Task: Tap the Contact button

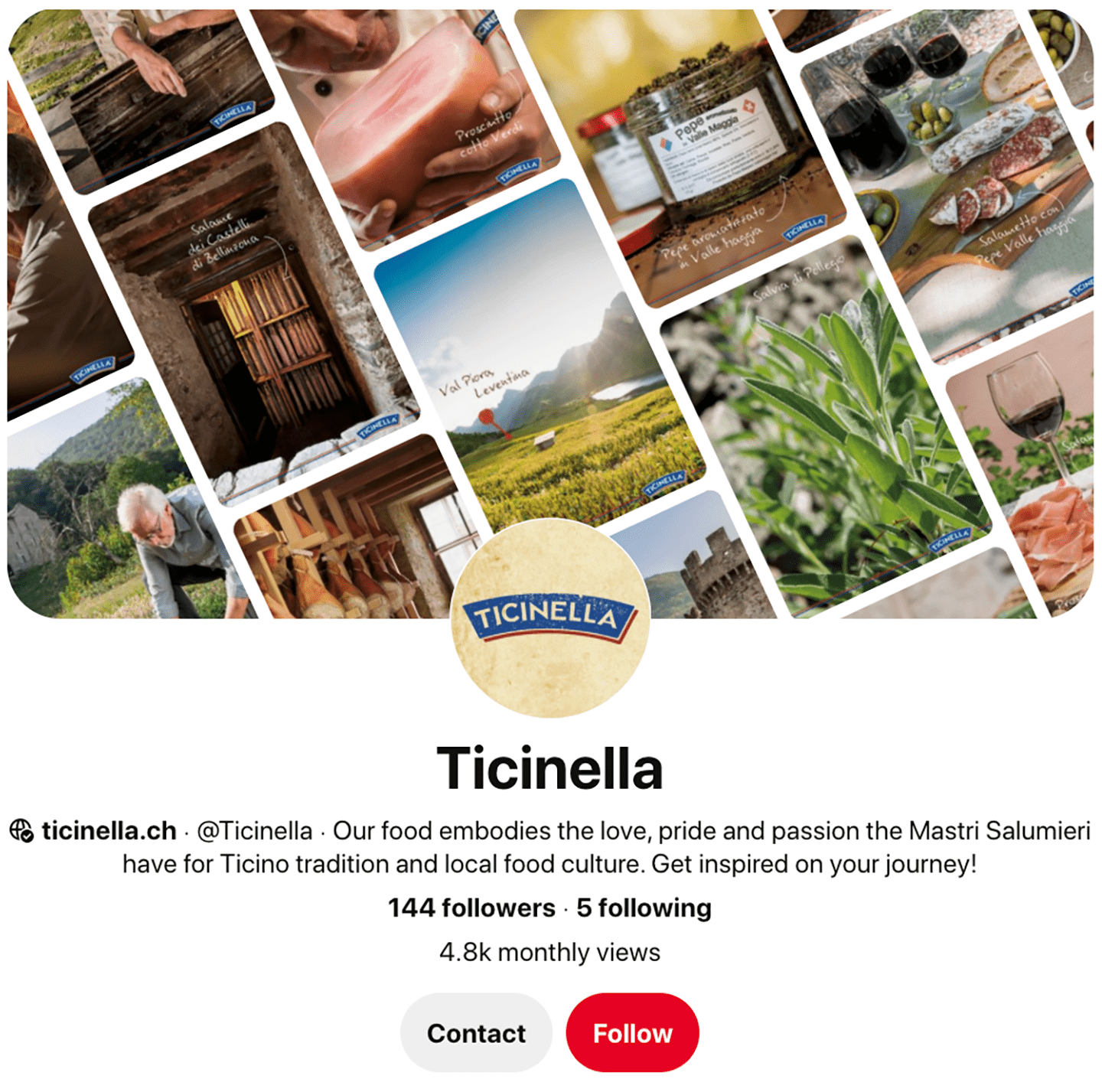Action: (476, 1033)
